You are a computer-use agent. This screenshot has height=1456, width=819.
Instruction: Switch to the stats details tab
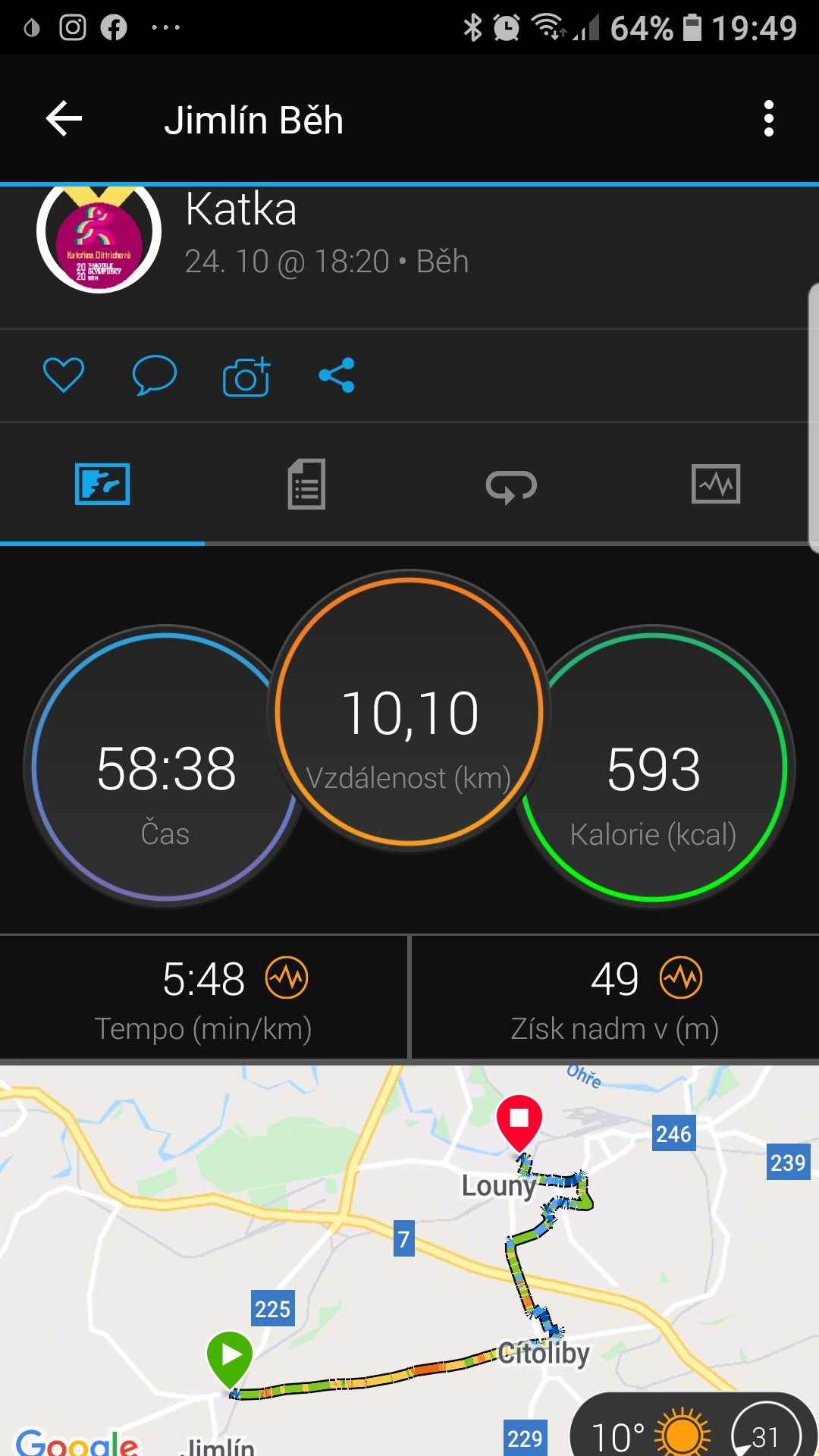pyautogui.click(x=306, y=484)
